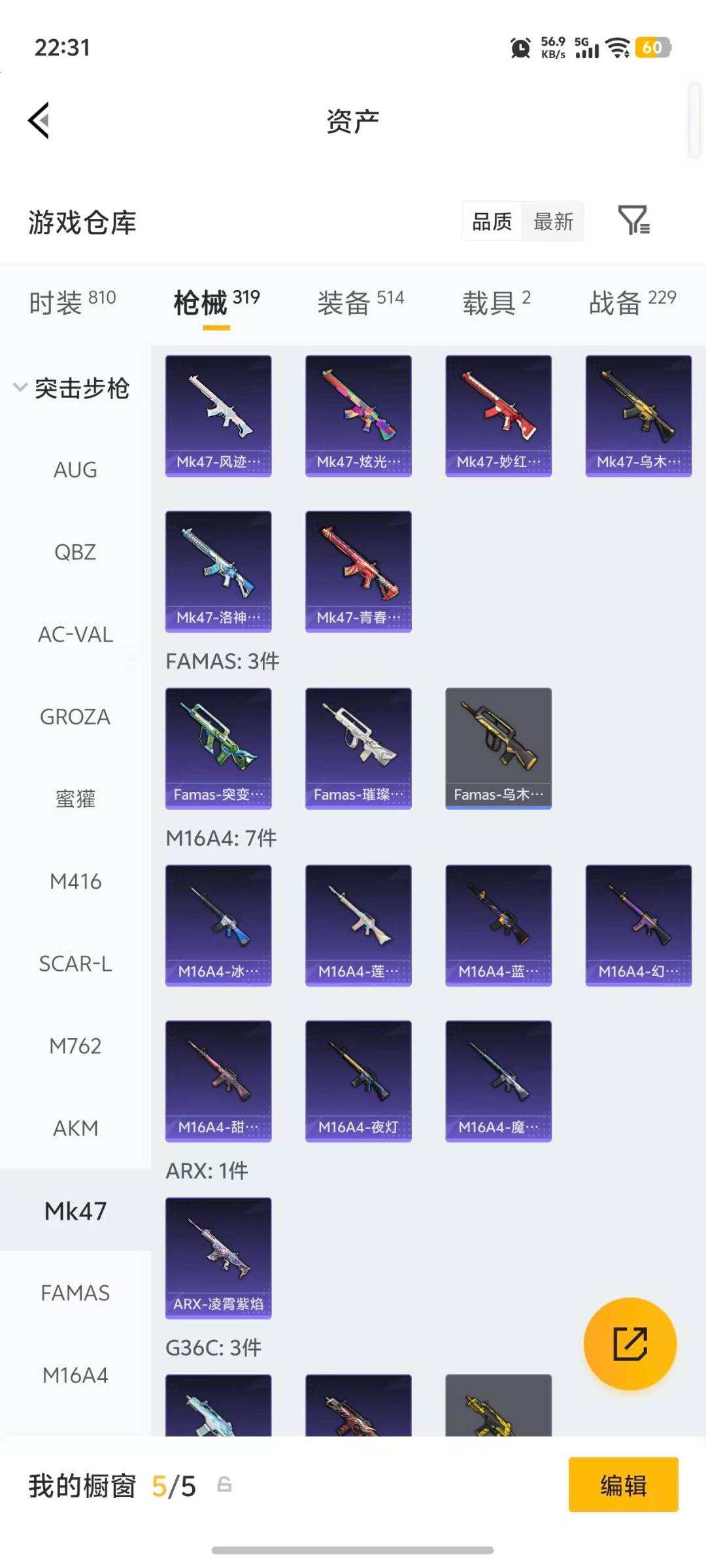Viewport: 706px width, 1568px height.
Task: Select GROZA in the weapon list
Action: 75,717
